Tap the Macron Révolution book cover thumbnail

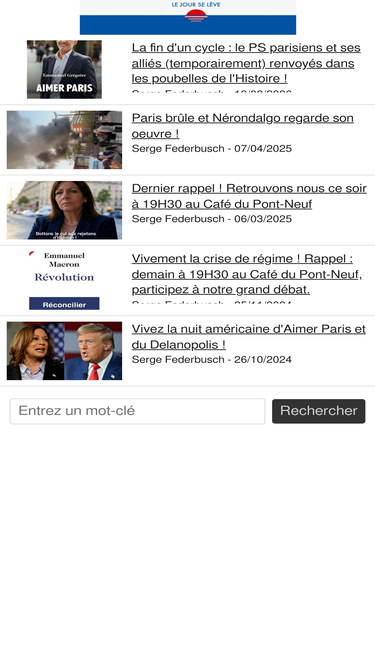pos(64,280)
